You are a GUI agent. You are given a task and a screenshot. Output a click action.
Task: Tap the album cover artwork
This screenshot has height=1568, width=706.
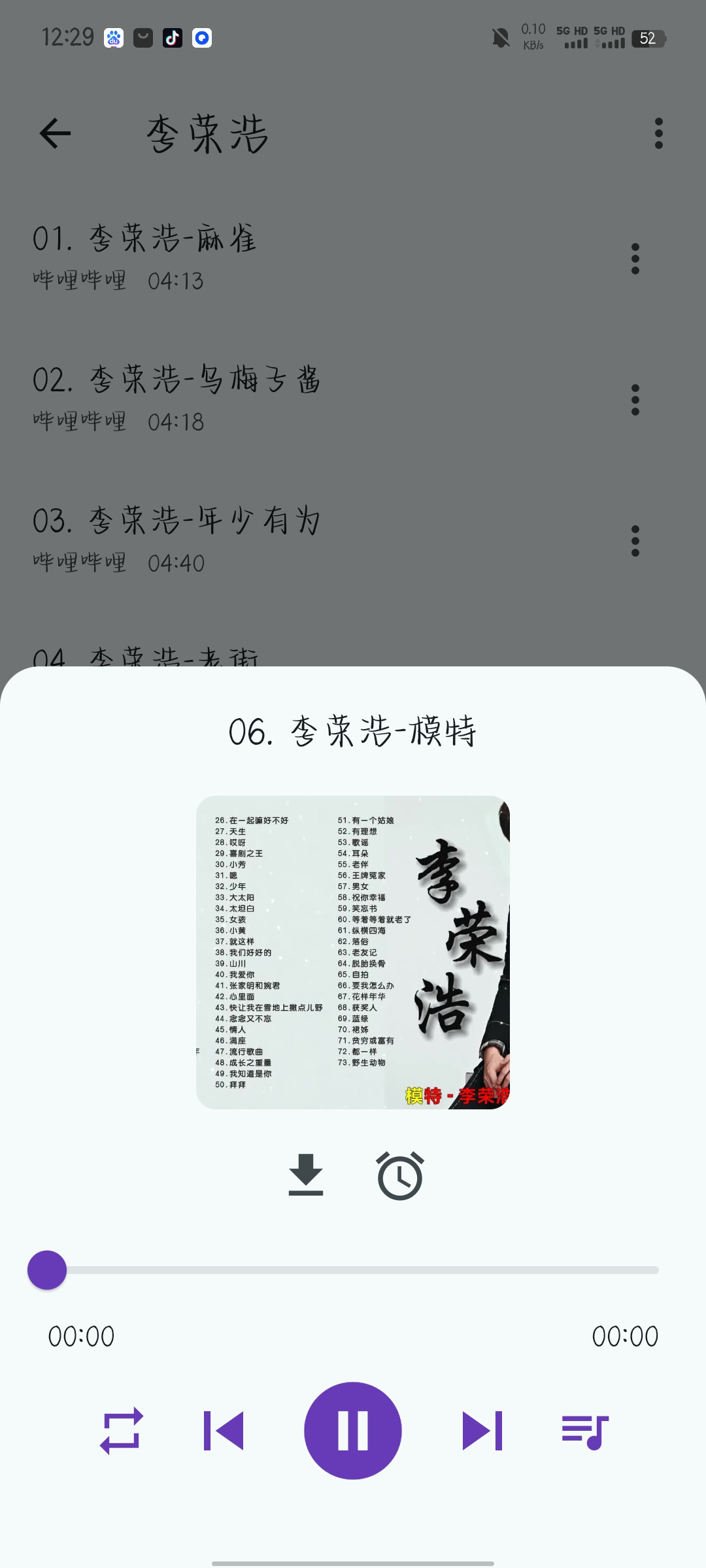coord(353,951)
